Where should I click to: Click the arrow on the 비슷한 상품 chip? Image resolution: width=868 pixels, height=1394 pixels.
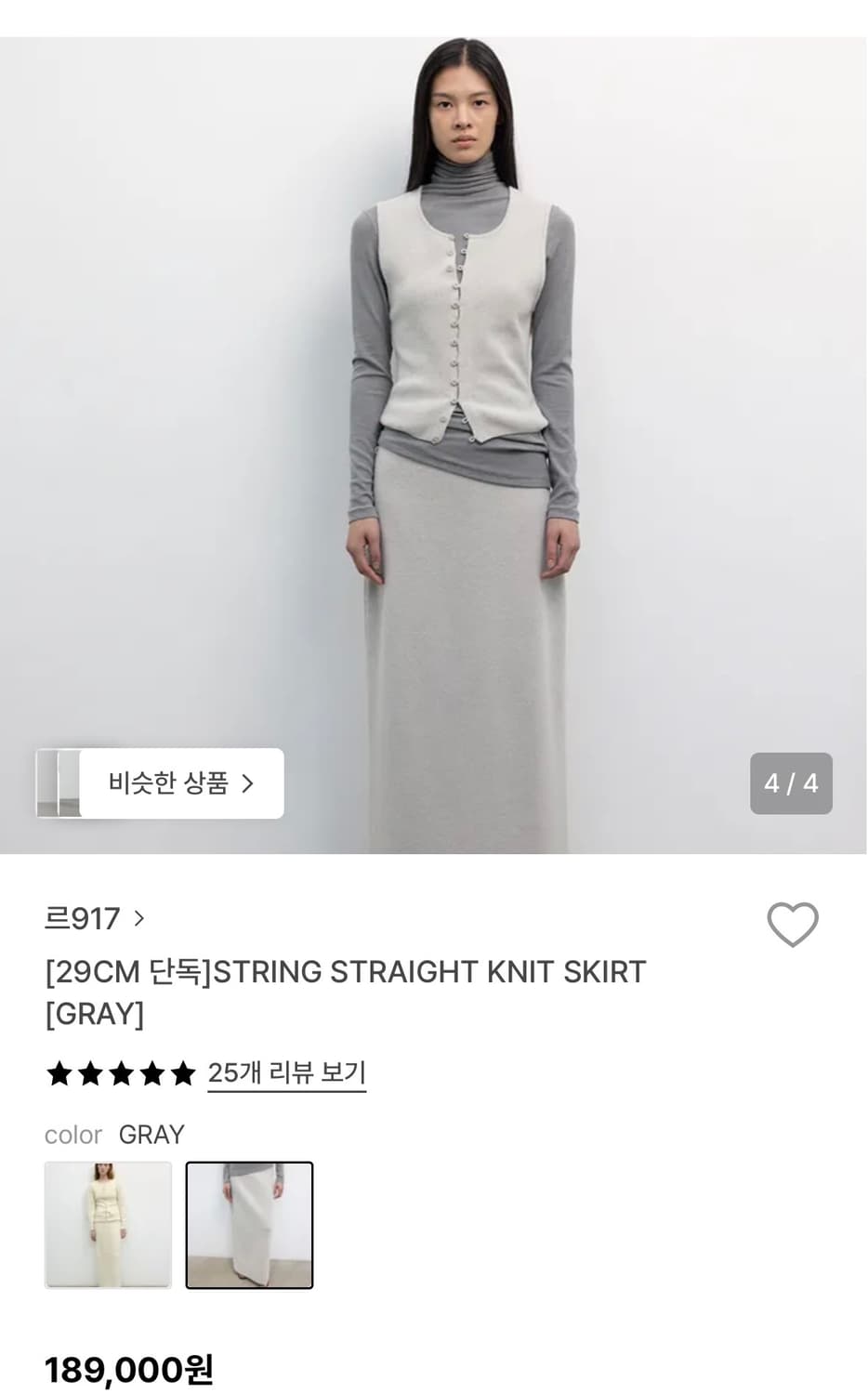coord(248,783)
